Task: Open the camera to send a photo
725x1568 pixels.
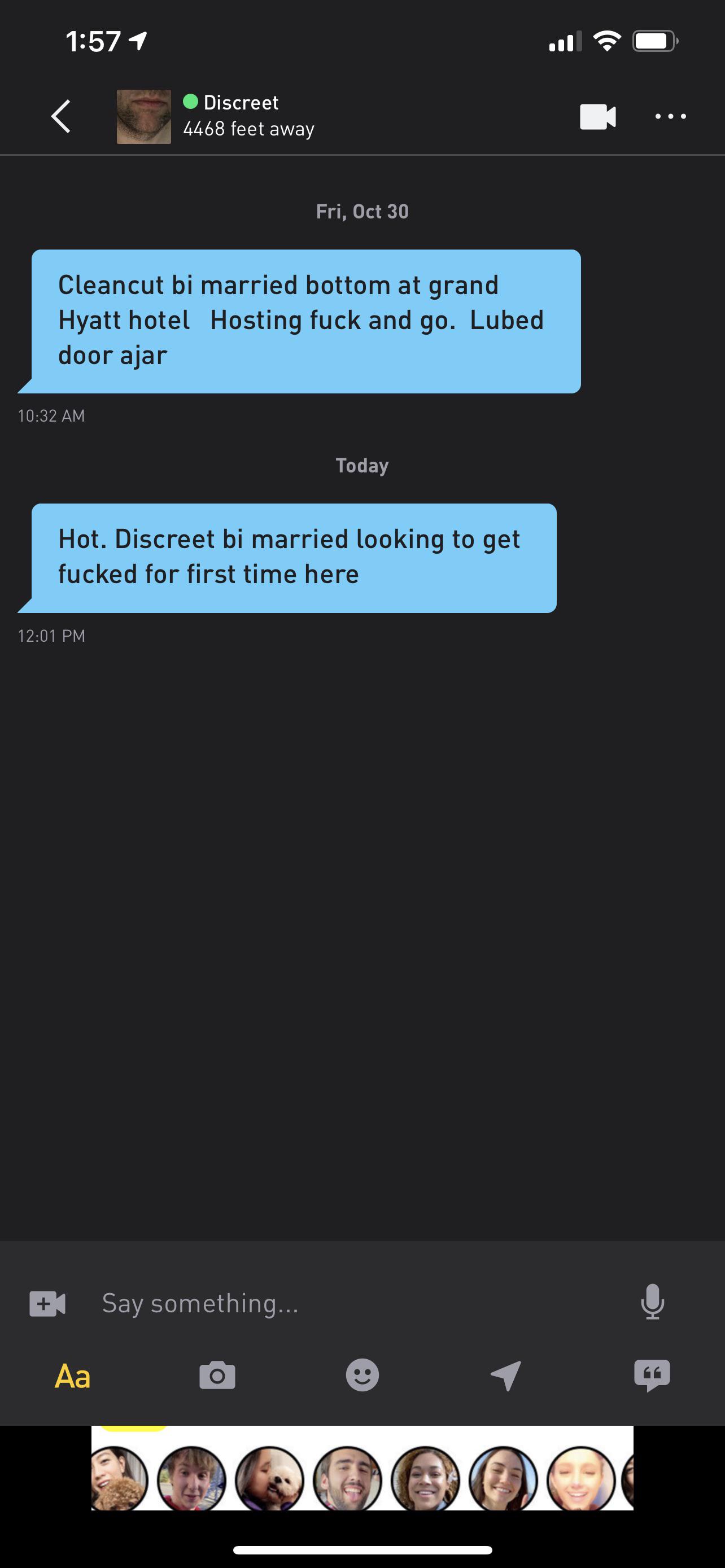Action: tap(217, 1376)
